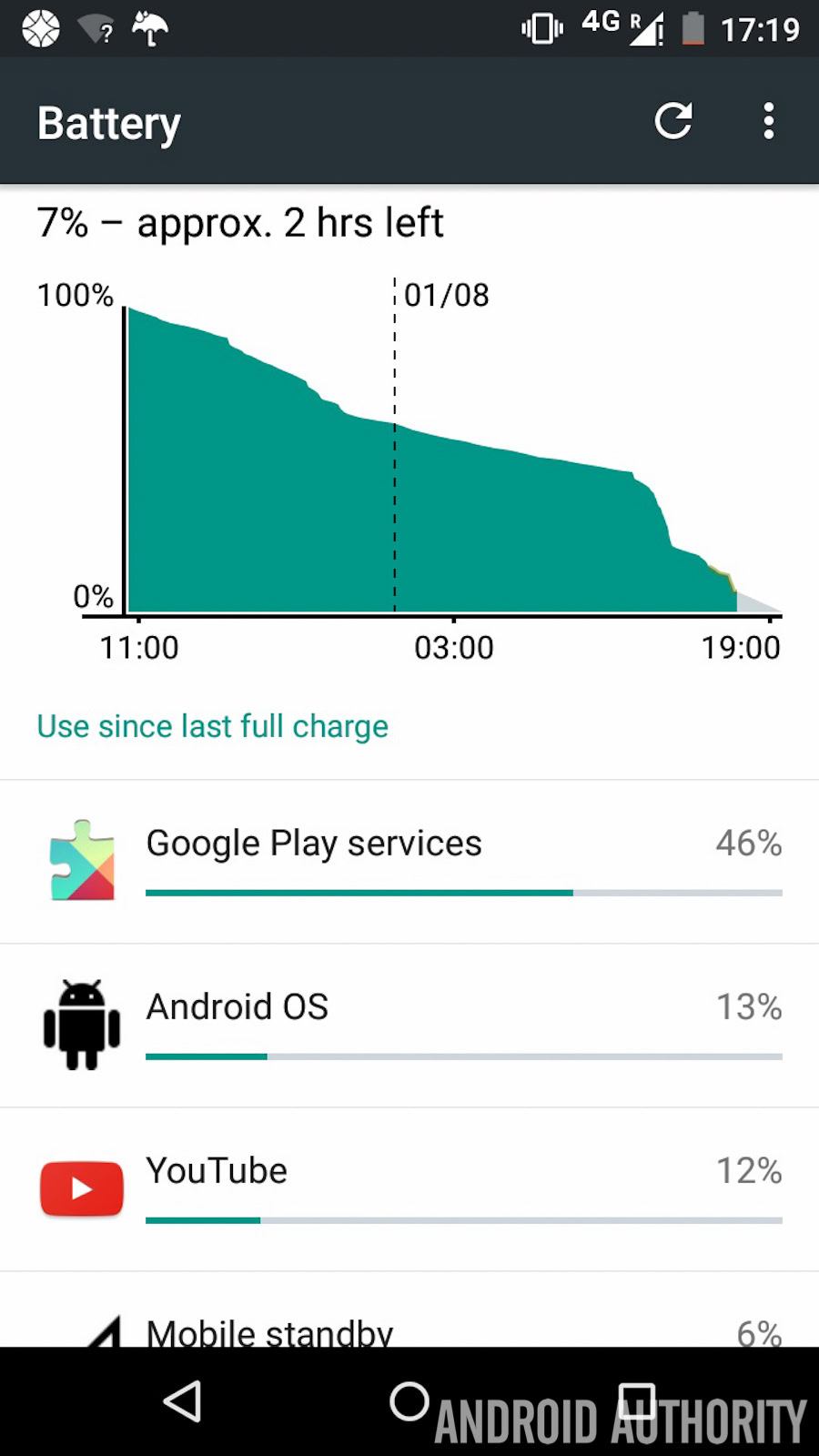Go back with the navigation bar
This screenshot has height=1456, width=819.
pyautogui.click(x=182, y=1401)
